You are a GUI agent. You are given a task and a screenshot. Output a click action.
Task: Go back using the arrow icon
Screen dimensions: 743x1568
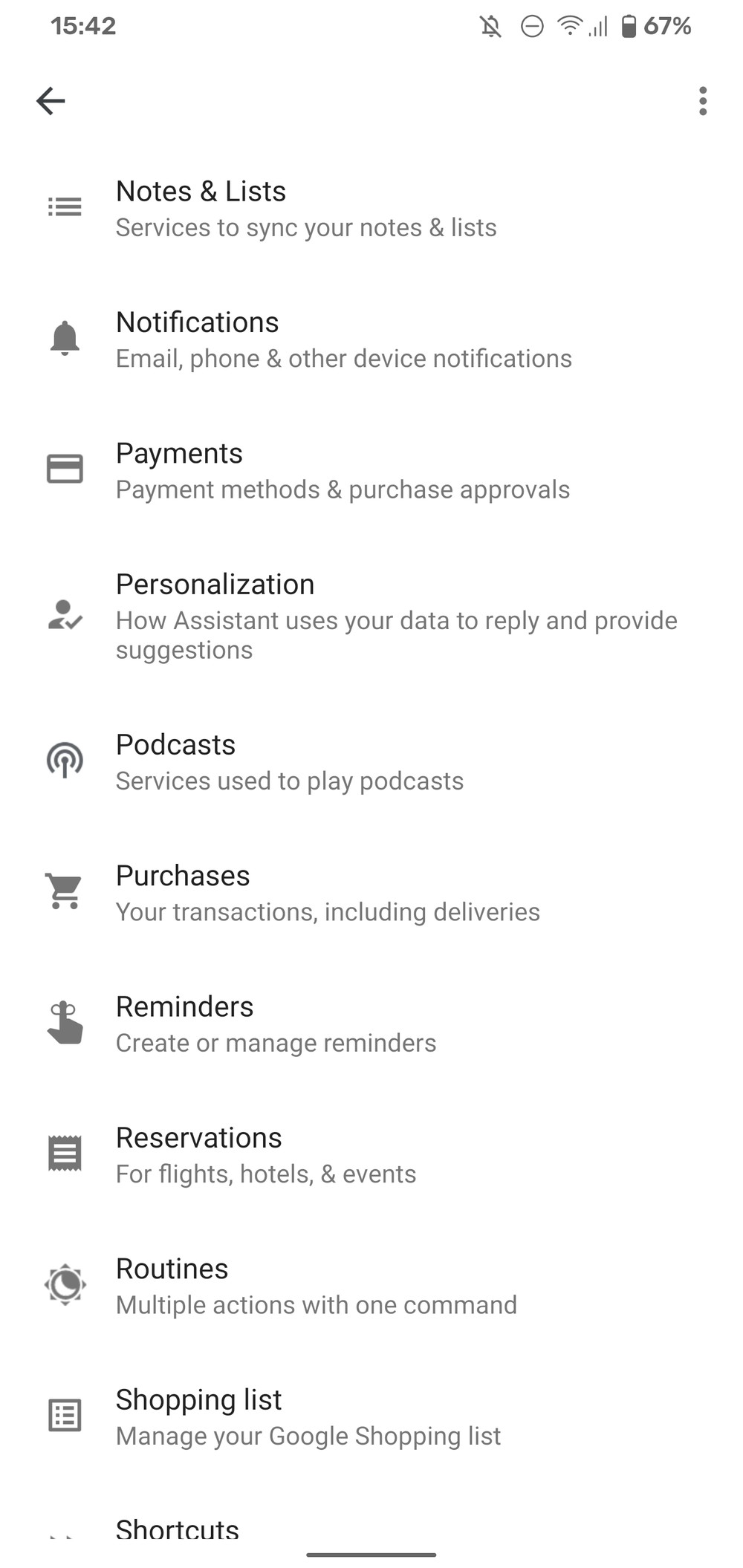pyautogui.click(x=51, y=101)
